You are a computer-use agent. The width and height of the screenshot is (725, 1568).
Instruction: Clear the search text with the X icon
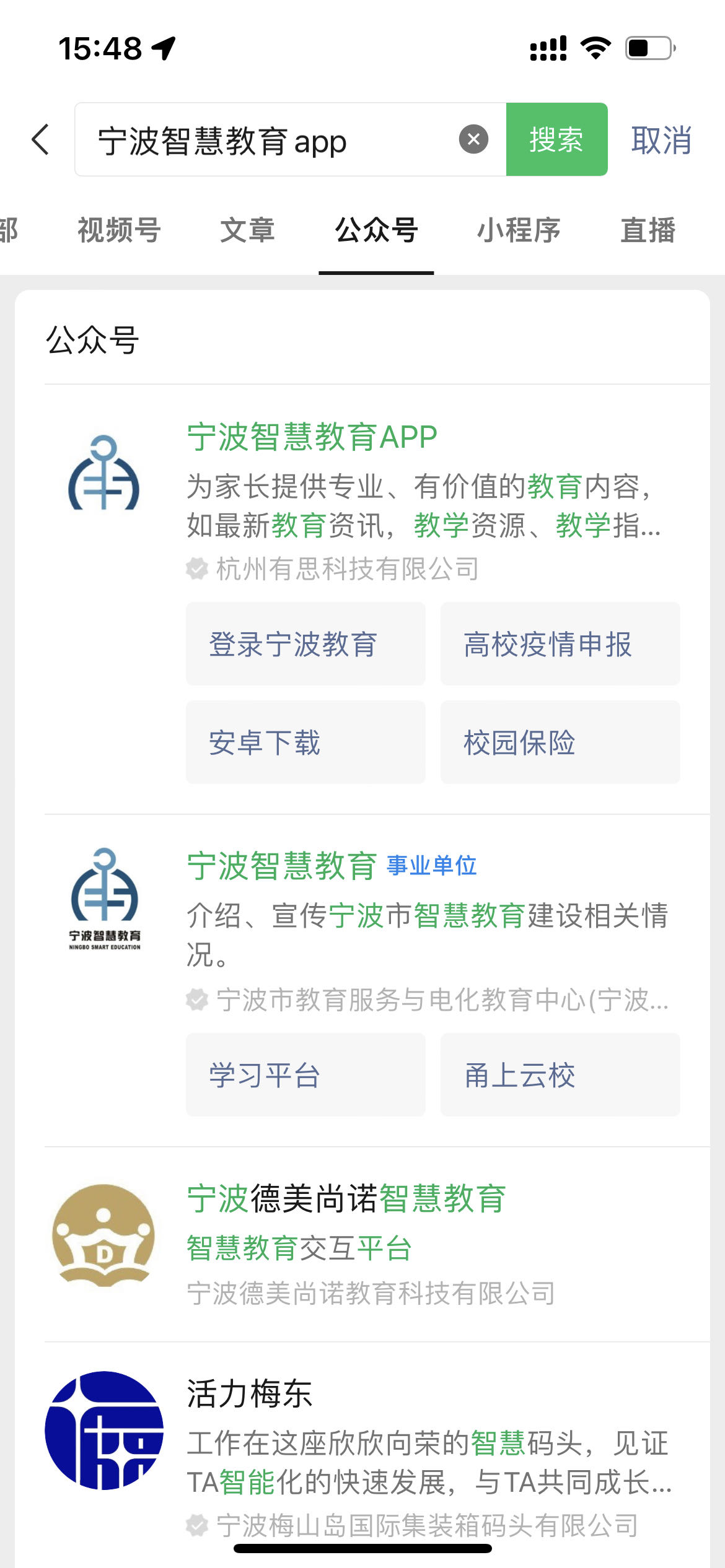tap(473, 139)
